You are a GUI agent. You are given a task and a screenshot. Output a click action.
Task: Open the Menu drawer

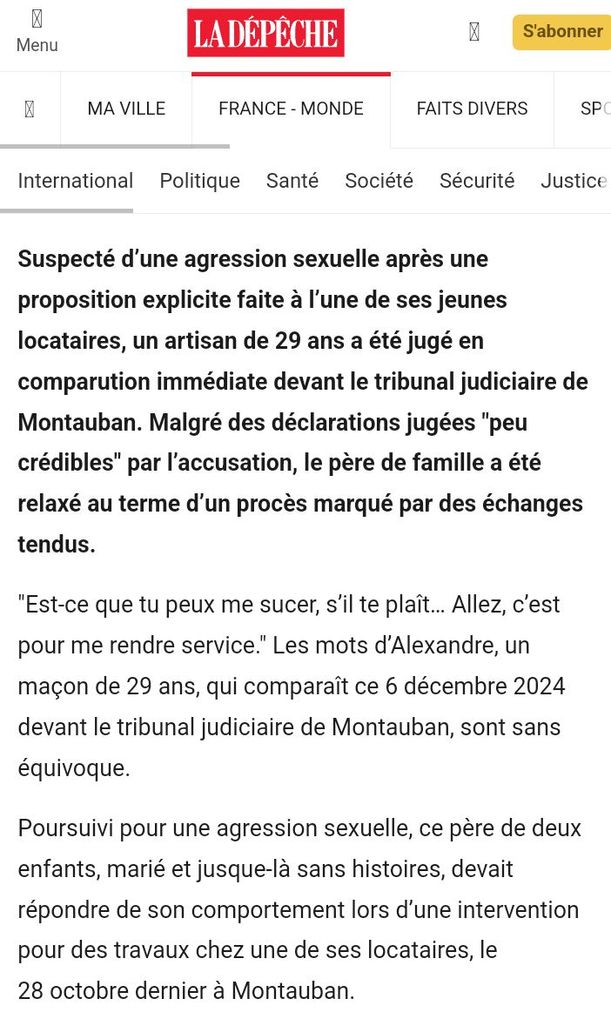pyautogui.click(x=37, y=33)
